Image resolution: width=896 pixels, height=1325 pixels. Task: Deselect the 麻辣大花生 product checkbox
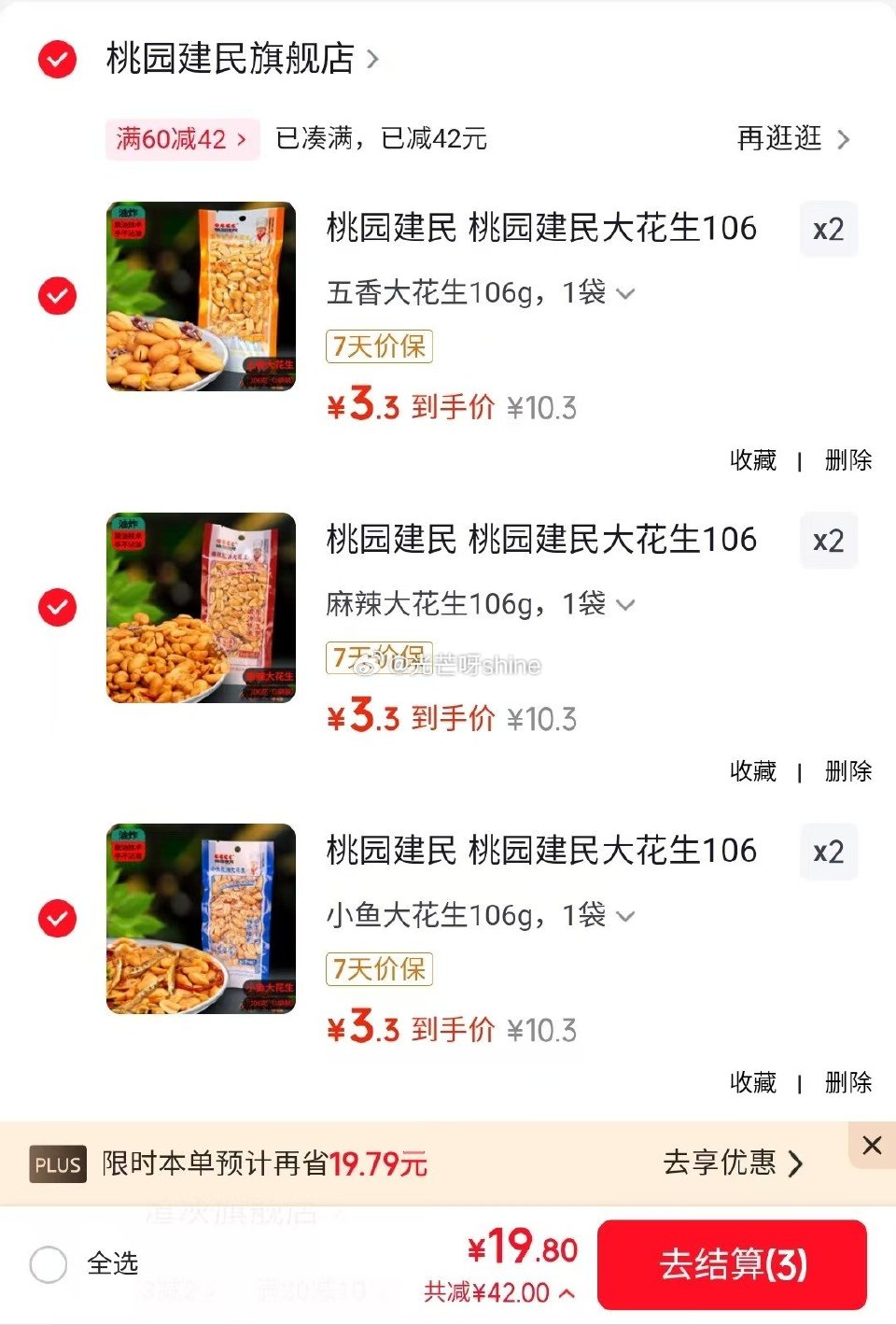pyautogui.click(x=57, y=609)
